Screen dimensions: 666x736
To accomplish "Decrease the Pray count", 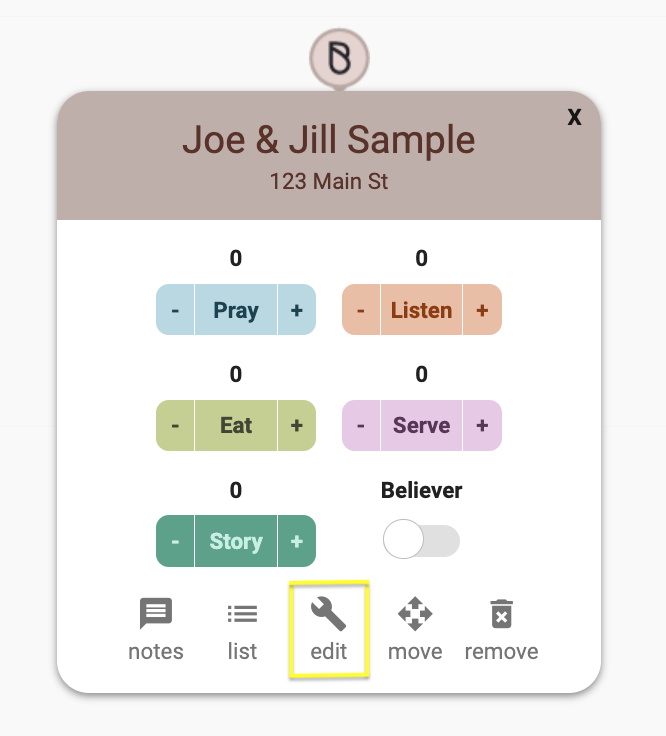I will tap(176, 310).
